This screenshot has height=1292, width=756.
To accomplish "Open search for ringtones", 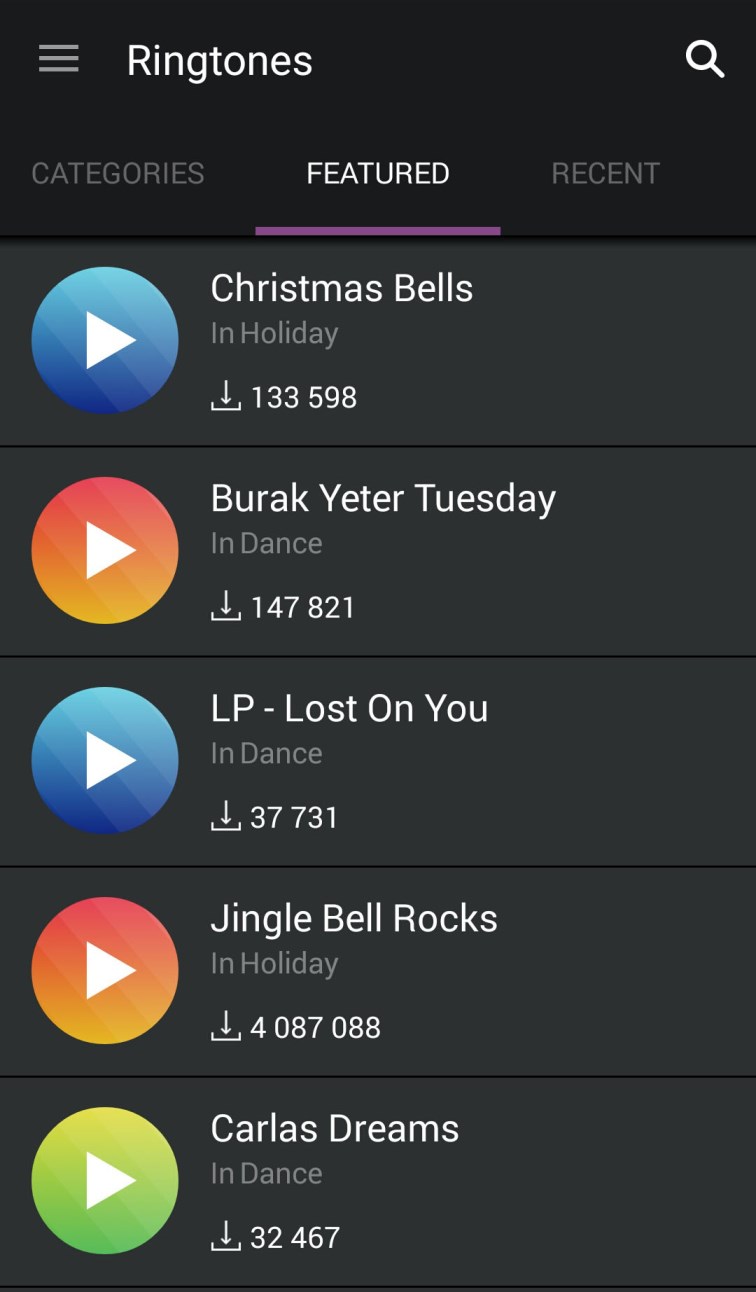I will (x=705, y=60).
